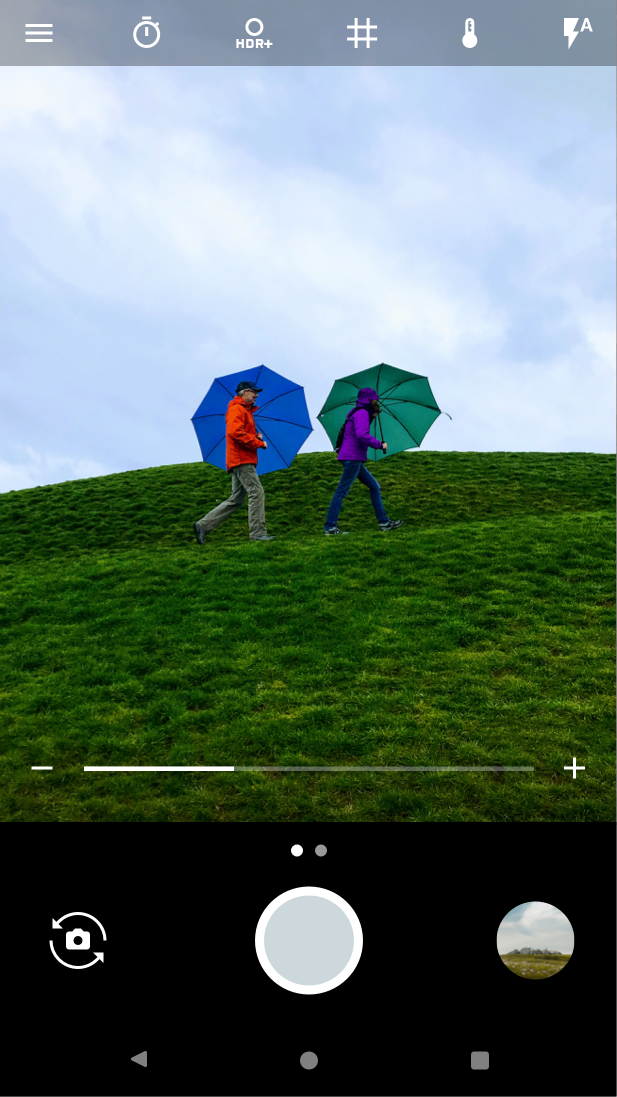Zoom in with the plus button
617x1097 pixels.
point(574,767)
